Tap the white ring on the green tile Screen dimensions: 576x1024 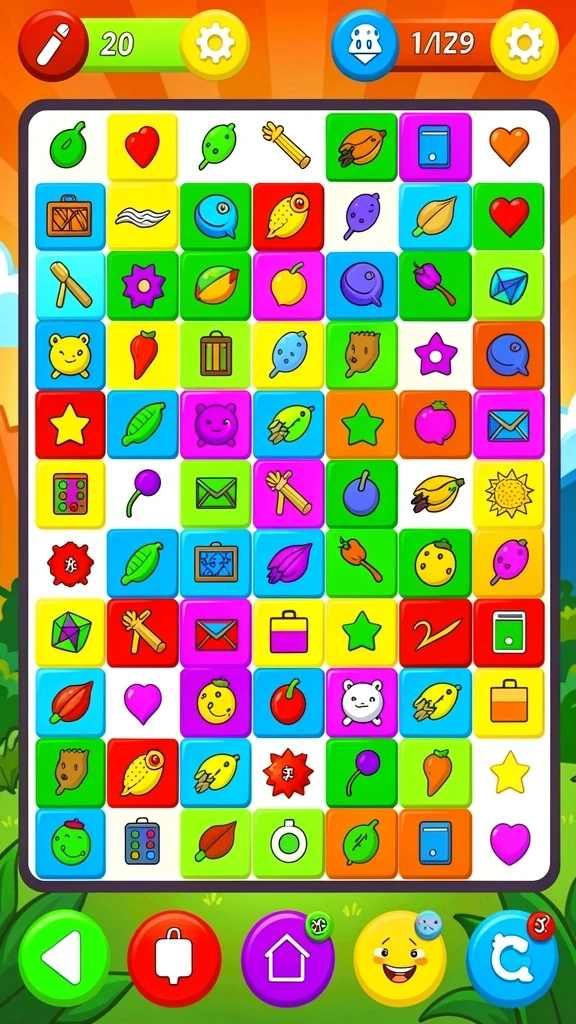[289, 842]
